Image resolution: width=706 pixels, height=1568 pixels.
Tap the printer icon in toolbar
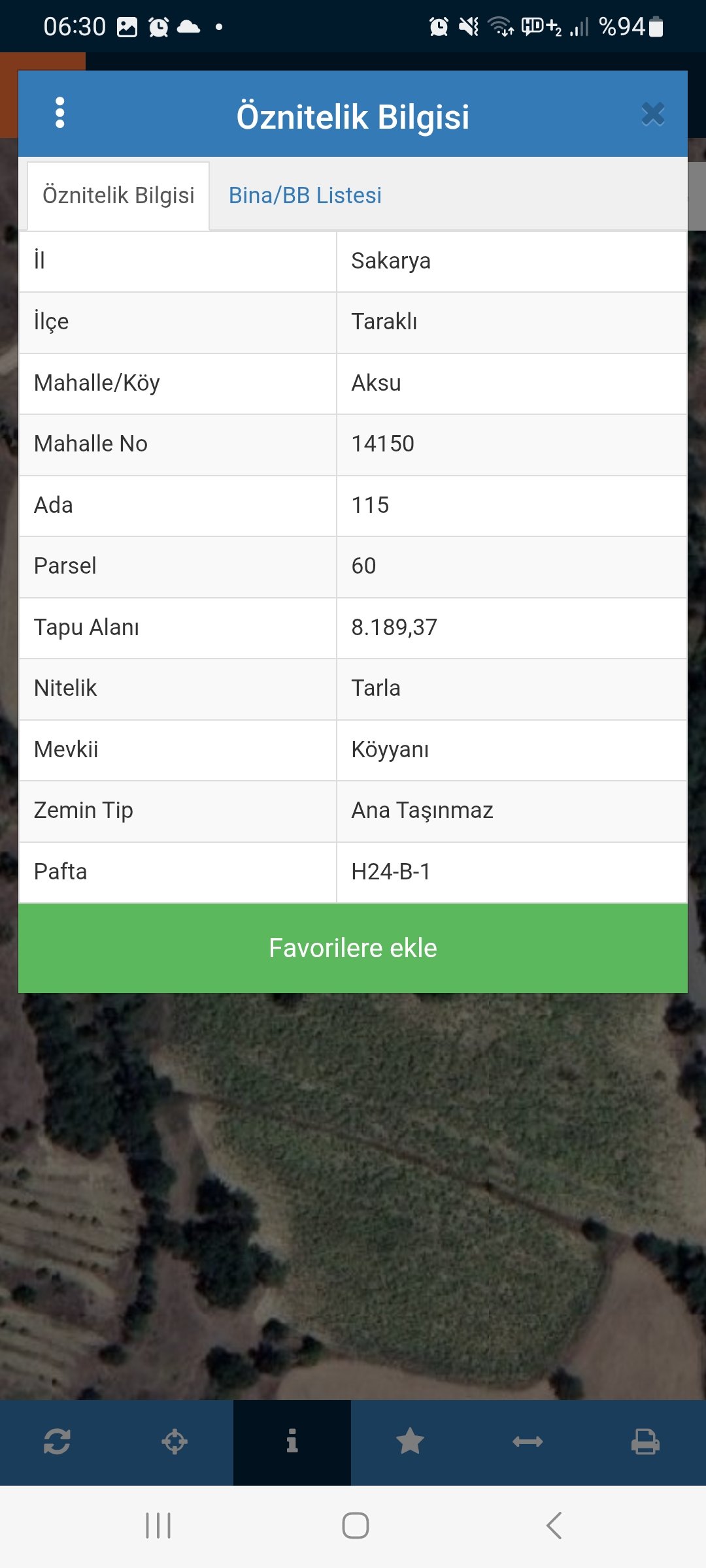pyautogui.click(x=645, y=1442)
